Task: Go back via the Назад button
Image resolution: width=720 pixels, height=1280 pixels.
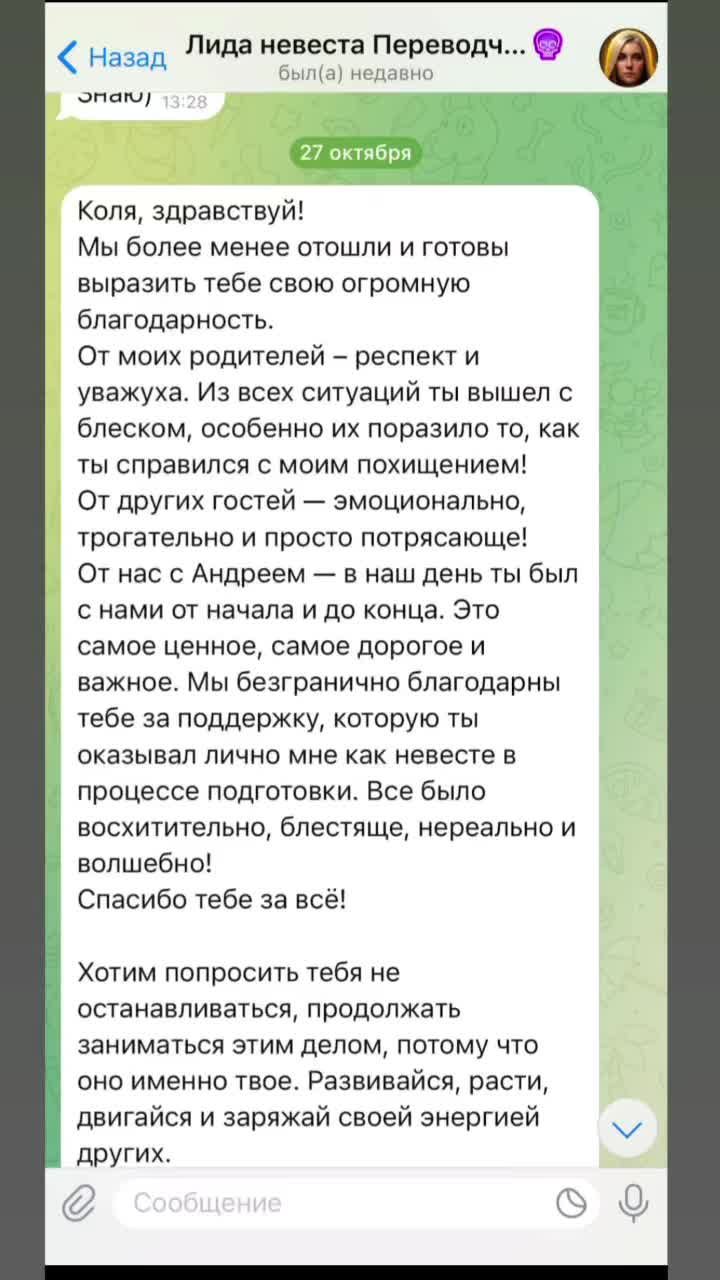Action: pyautogui.click(x=111, y=57)
